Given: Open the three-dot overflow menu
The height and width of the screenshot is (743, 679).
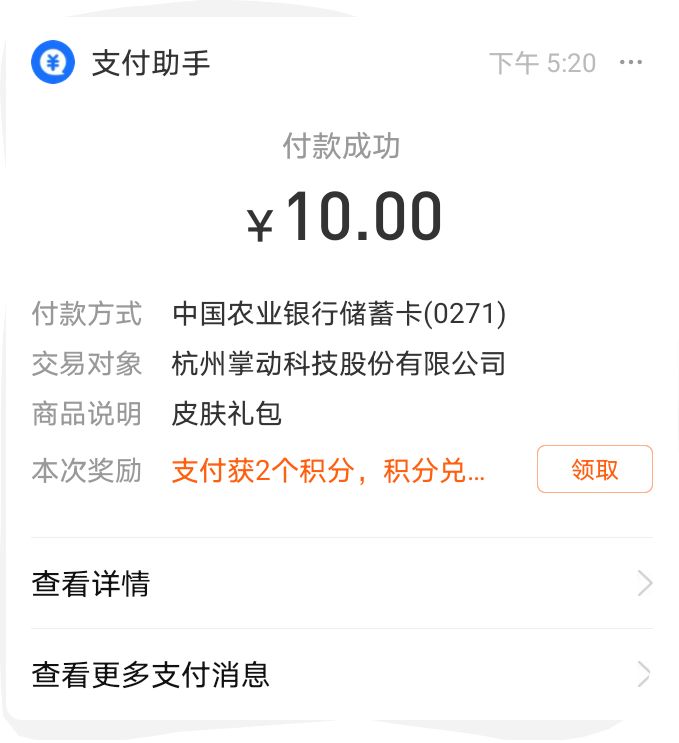Looking at the screenshot, I should 631,63.
